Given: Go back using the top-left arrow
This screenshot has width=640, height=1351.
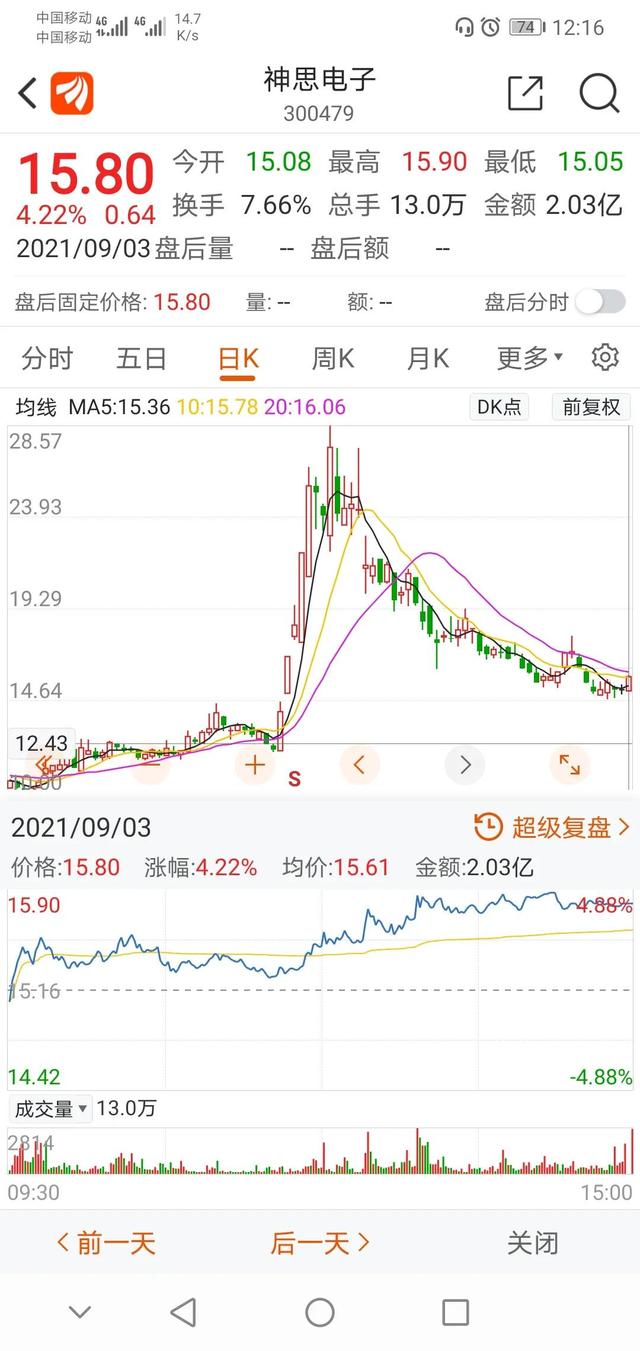Looking at the screenshot, I should [x=28, y=93].
